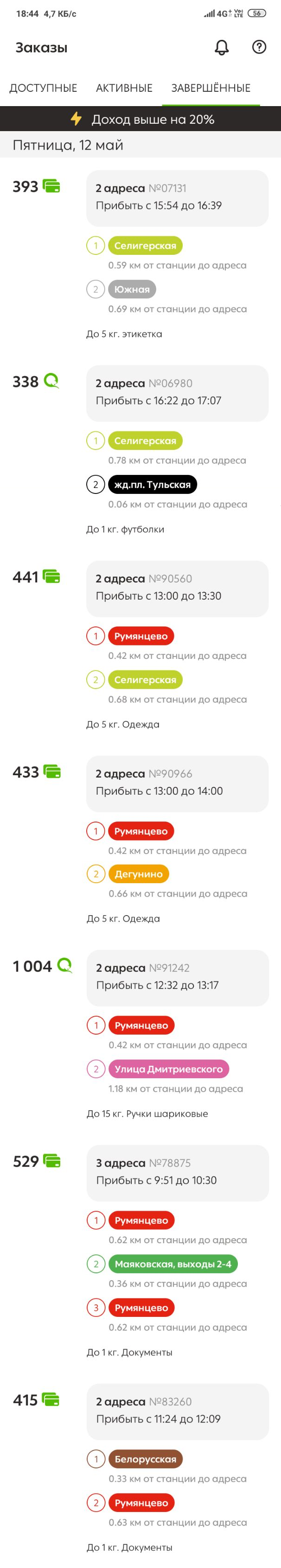
Task: Switch to the АКТИВНЫЕ tab
Action: [124, 88]
